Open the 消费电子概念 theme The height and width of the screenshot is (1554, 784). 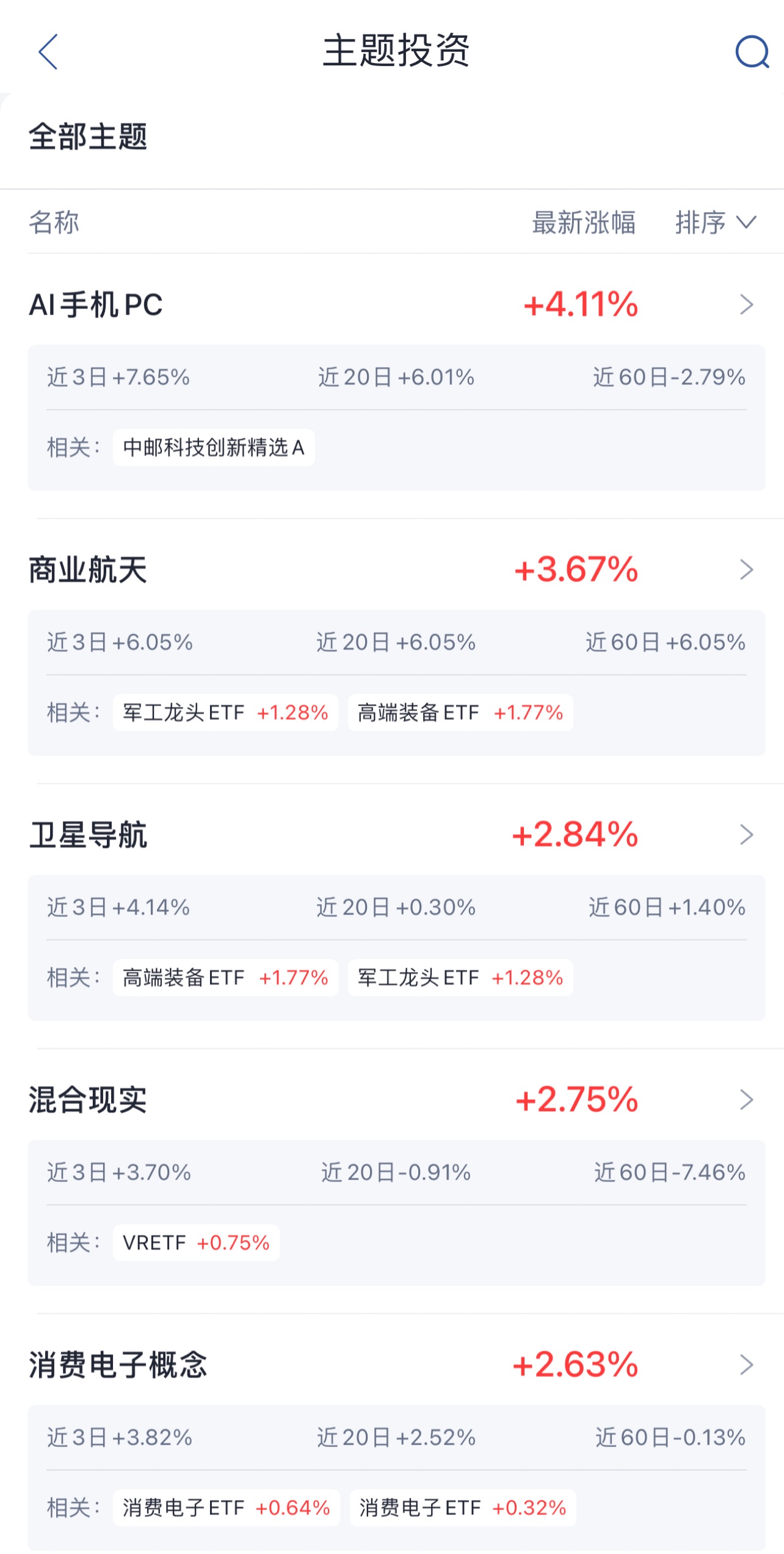[x=392, y=1365]
